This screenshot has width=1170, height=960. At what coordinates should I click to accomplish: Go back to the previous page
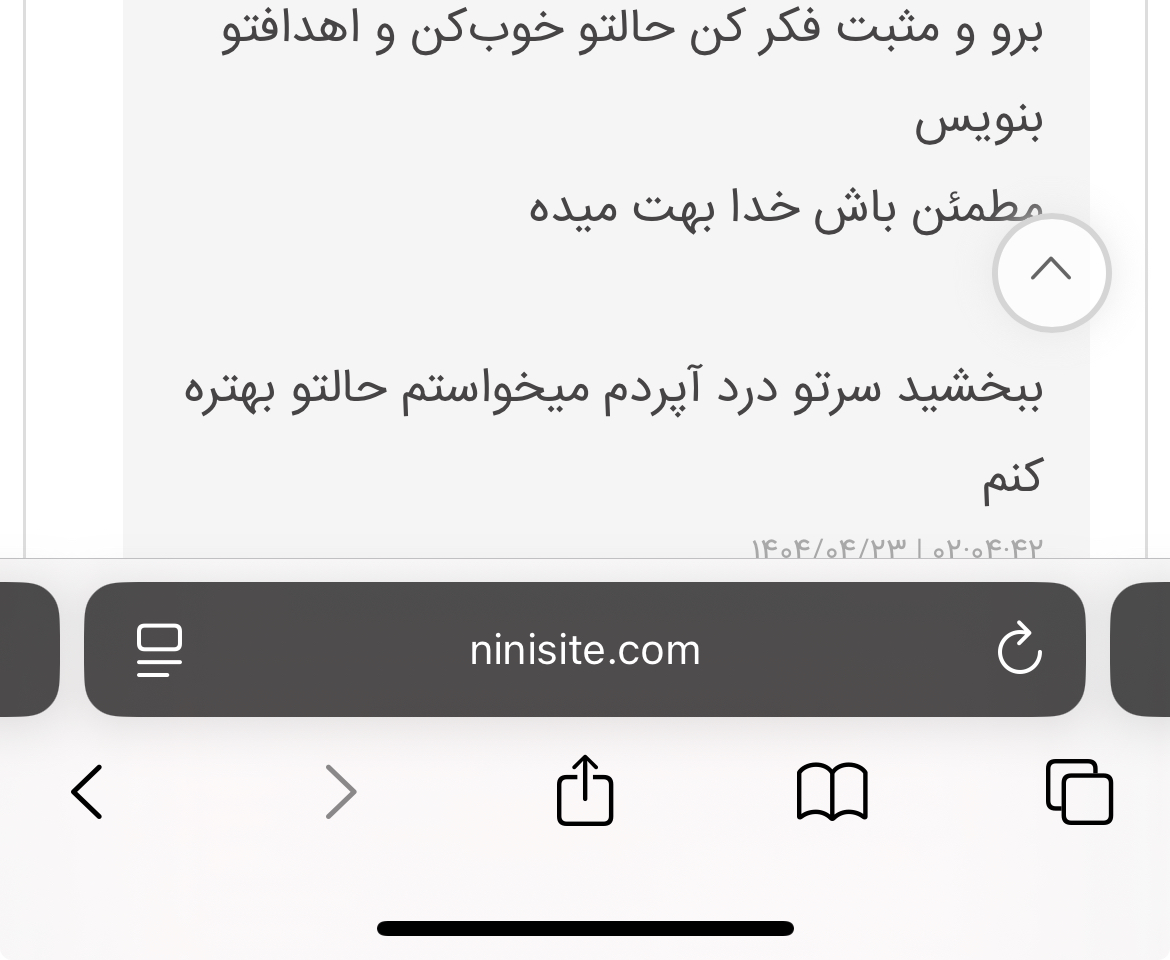tap(87, 792)
